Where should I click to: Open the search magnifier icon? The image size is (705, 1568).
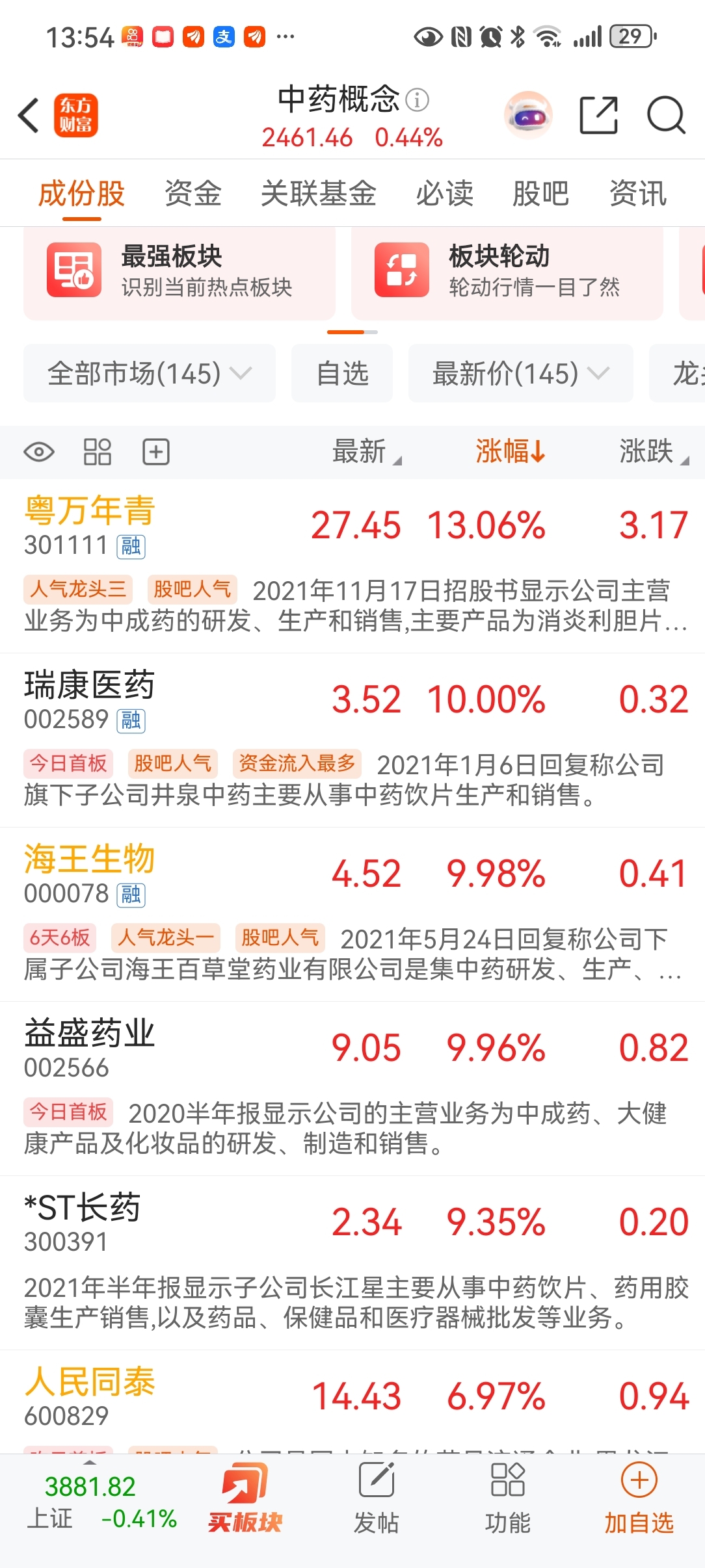666,116
